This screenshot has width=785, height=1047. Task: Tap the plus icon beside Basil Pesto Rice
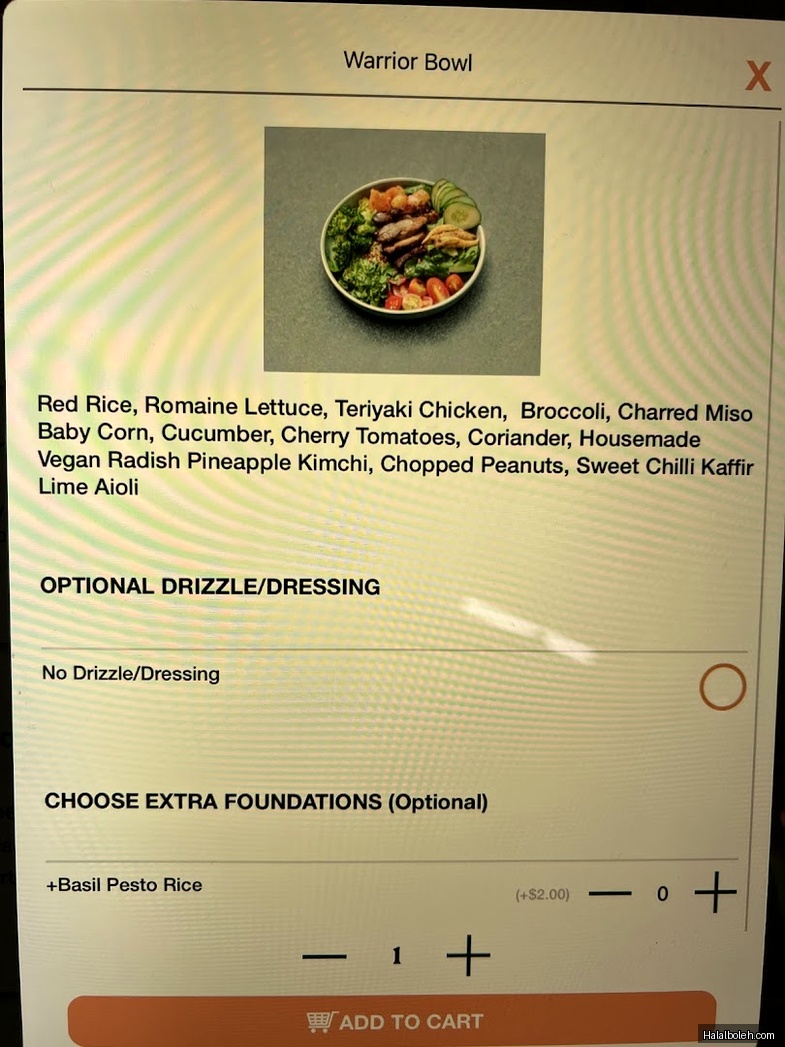click(716, 893)
